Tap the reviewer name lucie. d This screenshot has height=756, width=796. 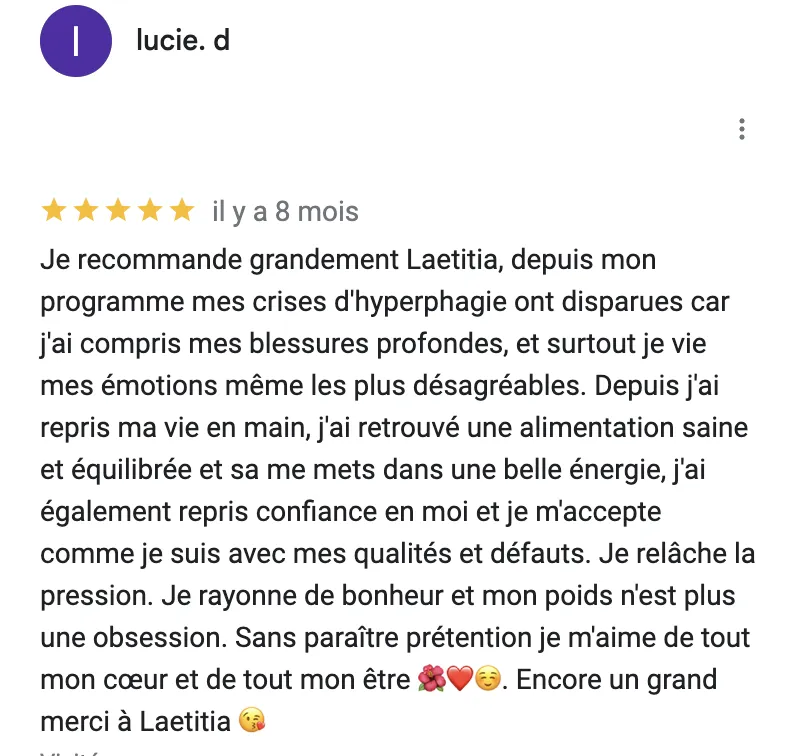(x=183, y=40)
